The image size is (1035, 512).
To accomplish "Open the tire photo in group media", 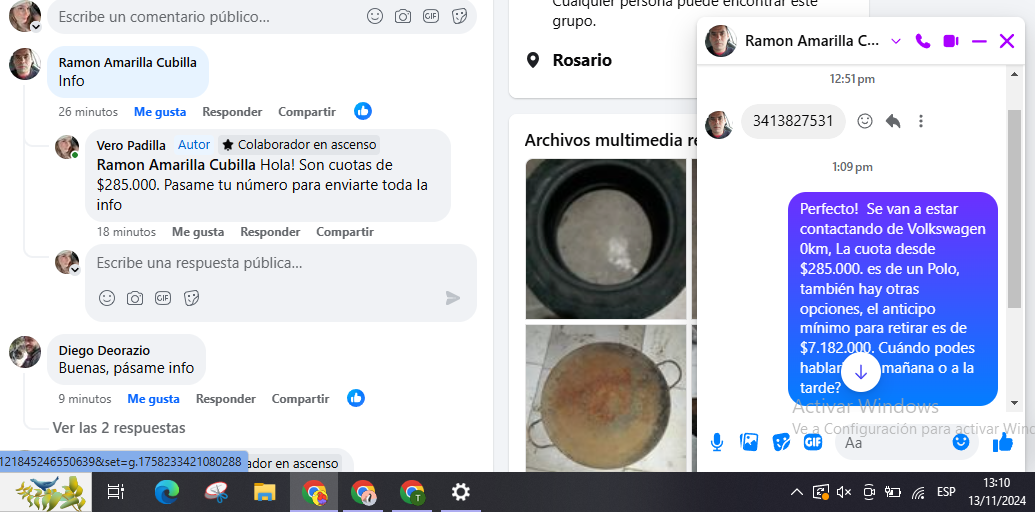I will click(x=605, y=238).
